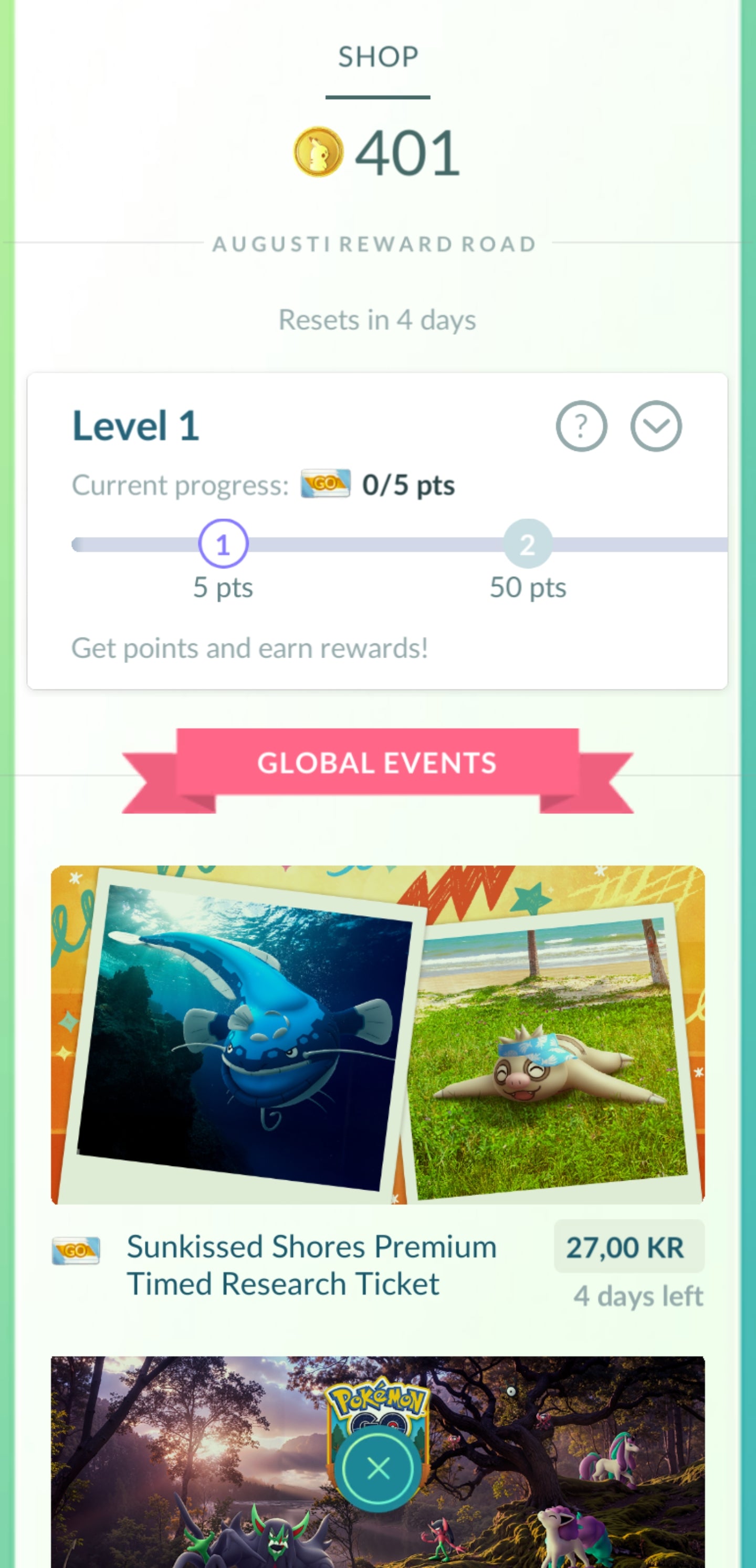Open the Reward Road help question mark

coord(581,426)
